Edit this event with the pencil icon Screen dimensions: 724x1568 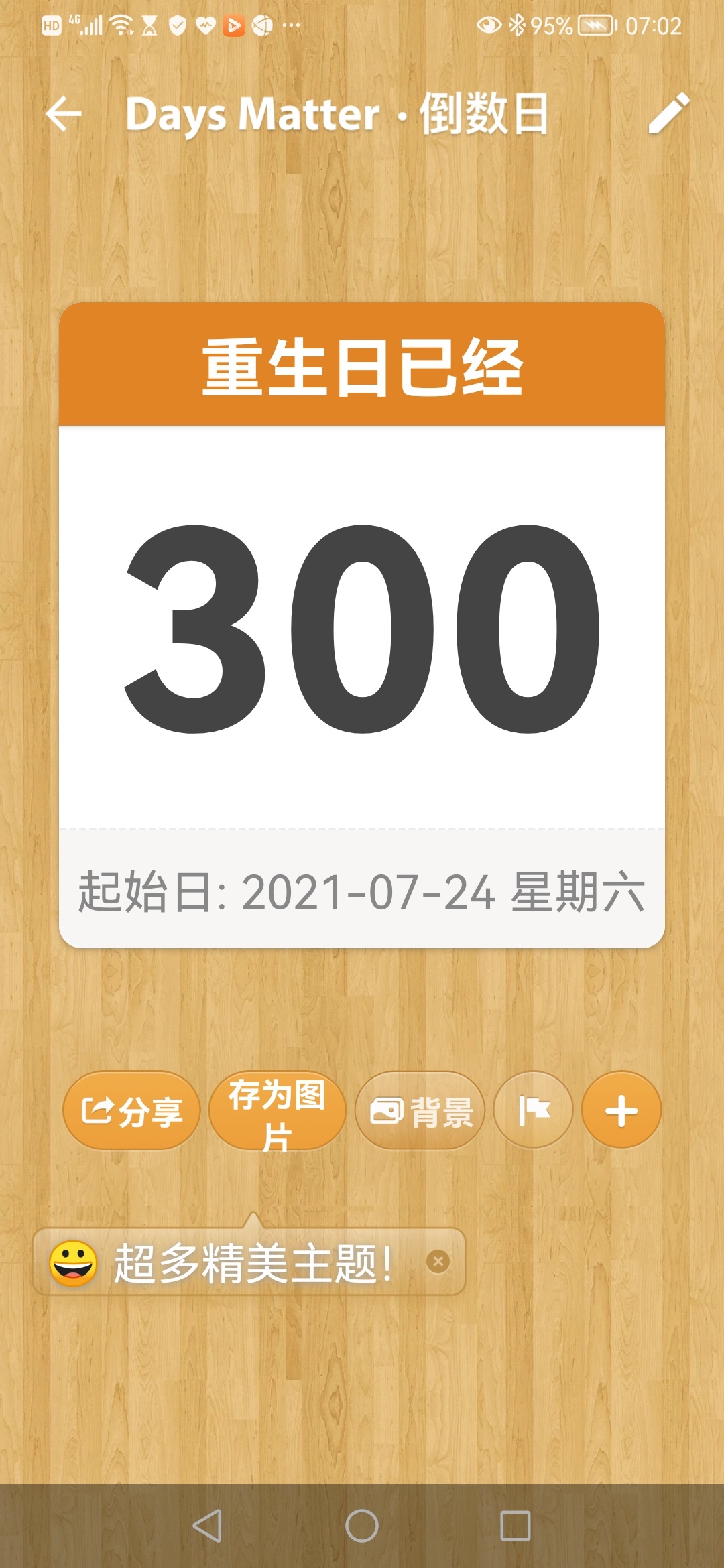668,113
